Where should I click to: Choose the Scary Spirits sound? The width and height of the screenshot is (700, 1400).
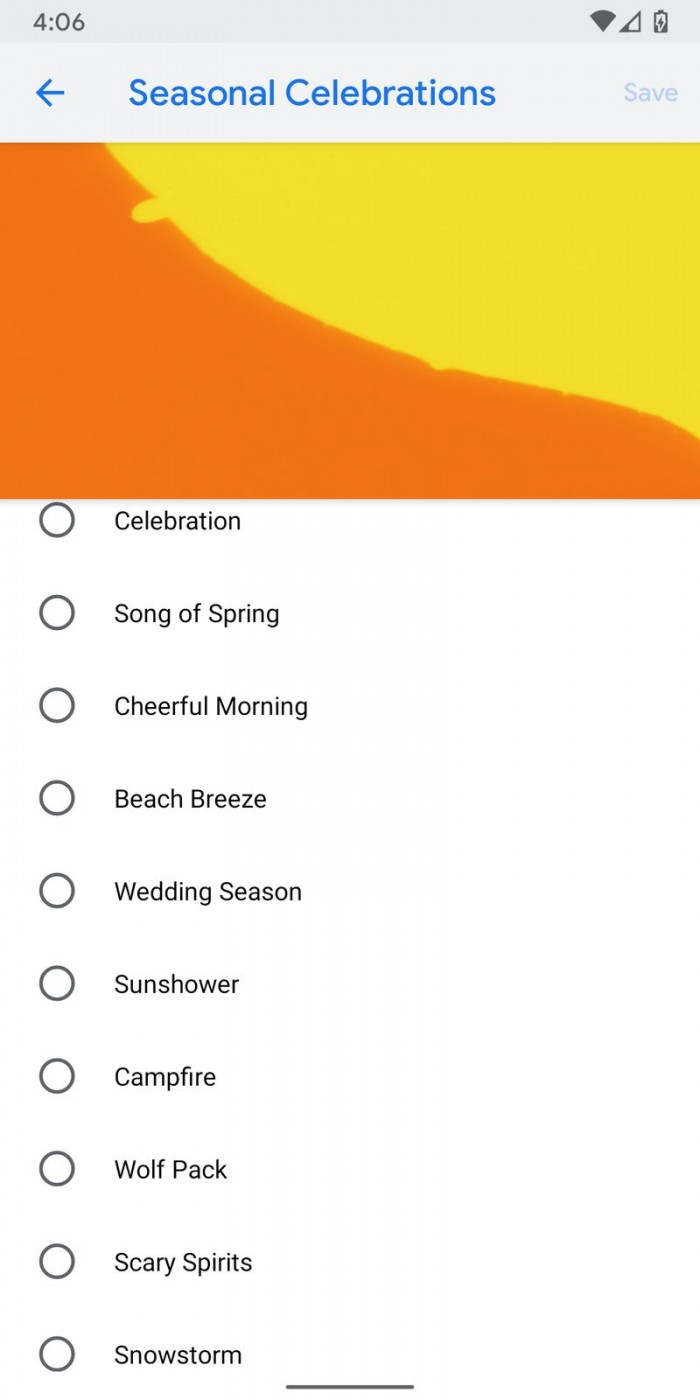57,1262
